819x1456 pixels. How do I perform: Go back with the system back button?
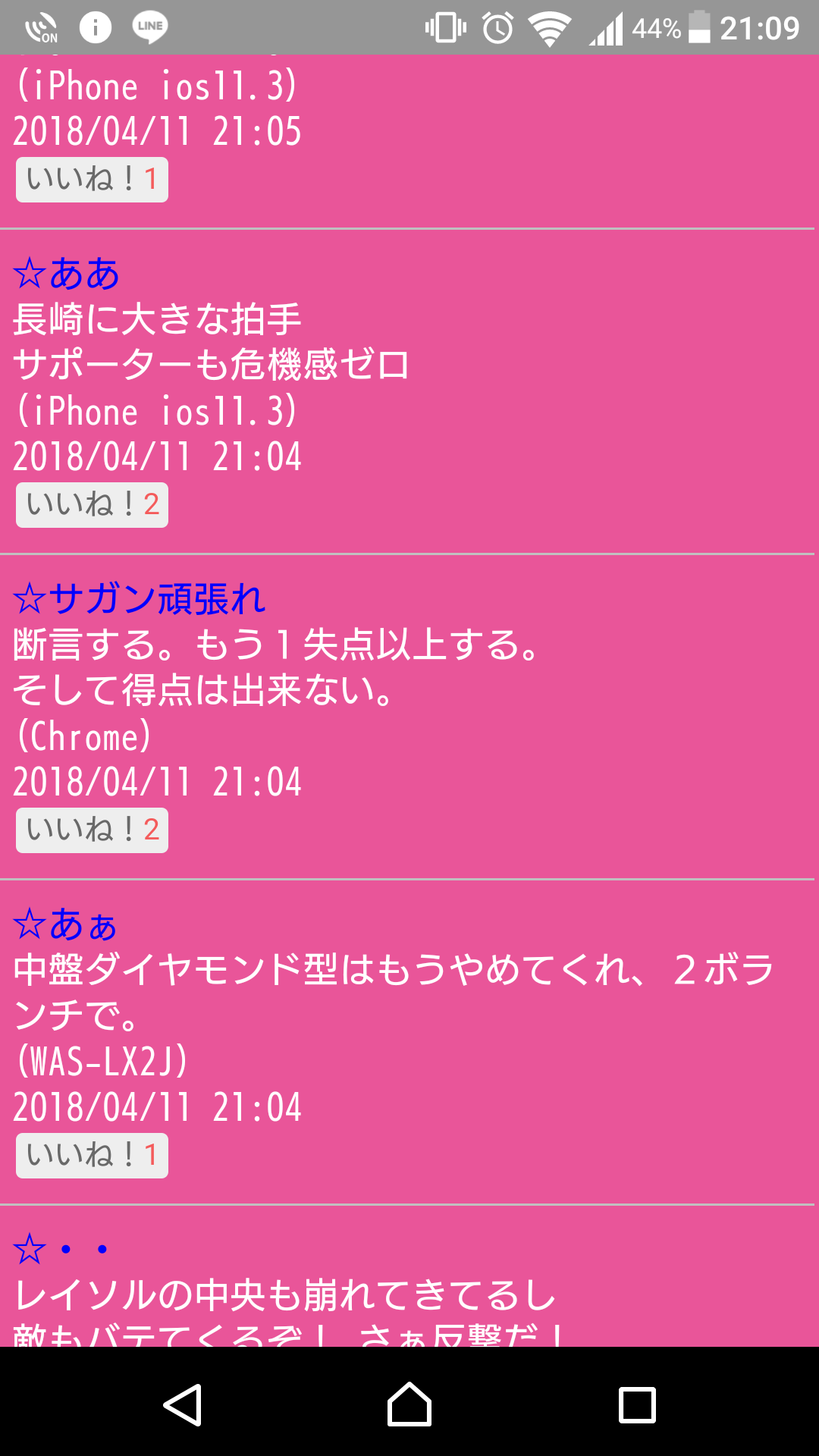182,1405
